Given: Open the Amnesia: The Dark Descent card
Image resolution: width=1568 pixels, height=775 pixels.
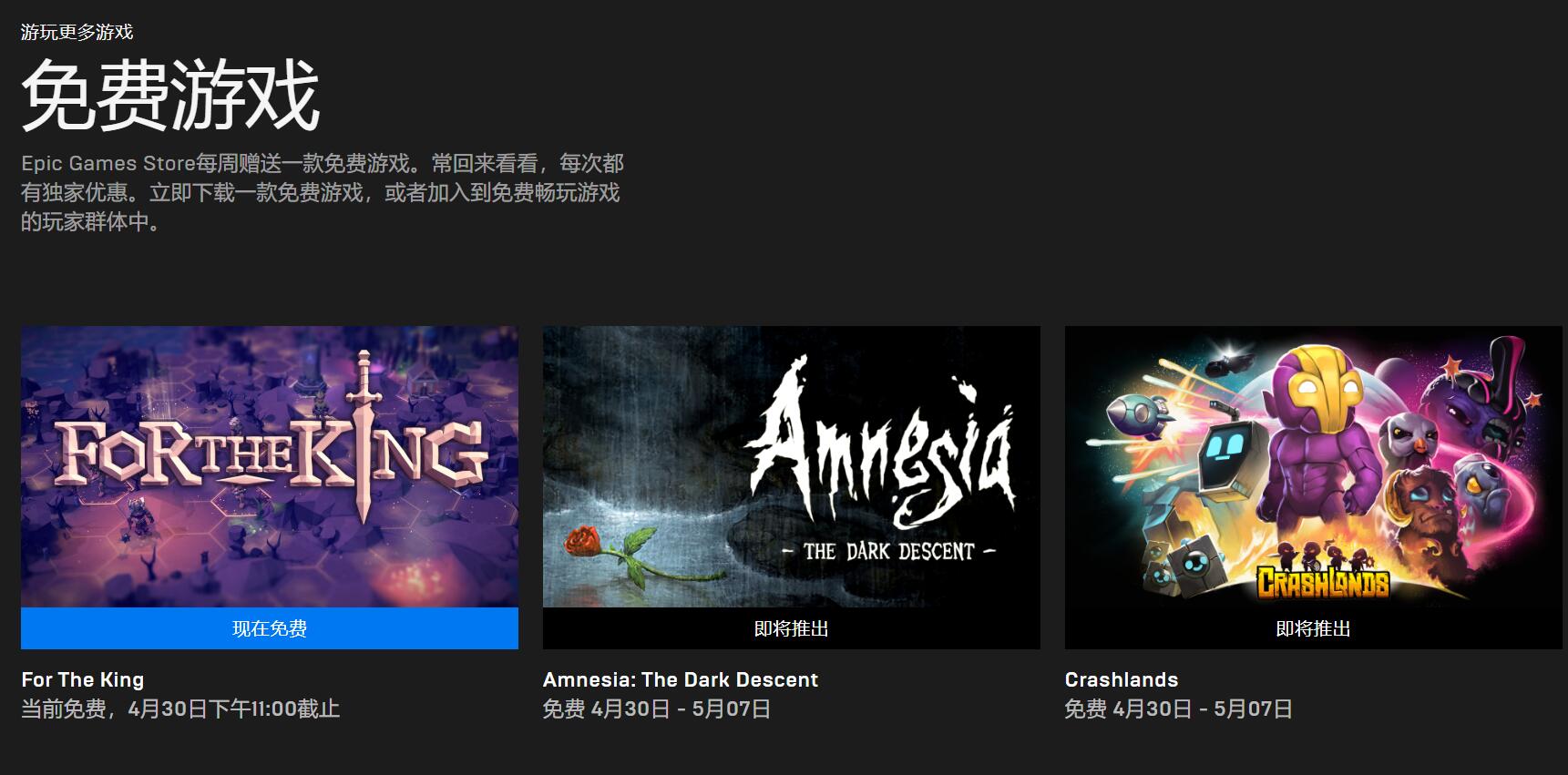Looking at the screenshot, I should click(791, 466).
